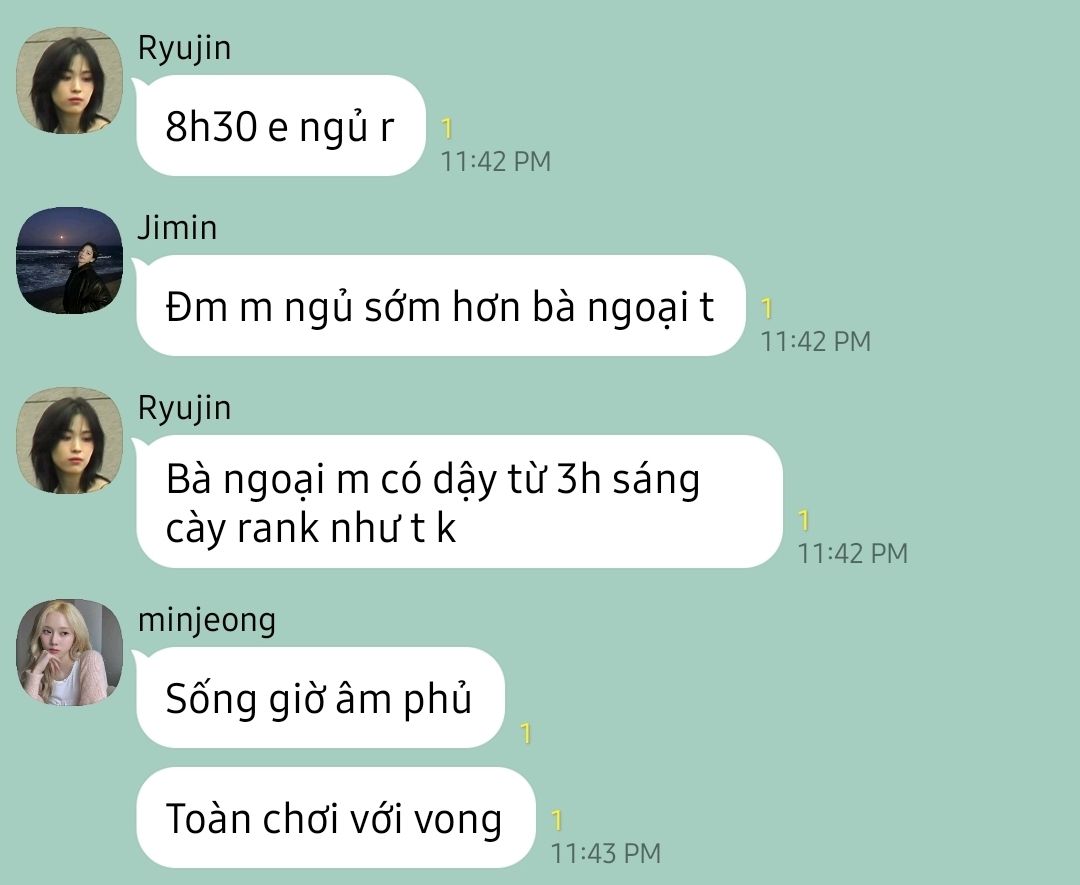The height and width of the screenshot is (885, 1080).
Task: Open Jimin's profile picture
Action: tap(69, 261)
